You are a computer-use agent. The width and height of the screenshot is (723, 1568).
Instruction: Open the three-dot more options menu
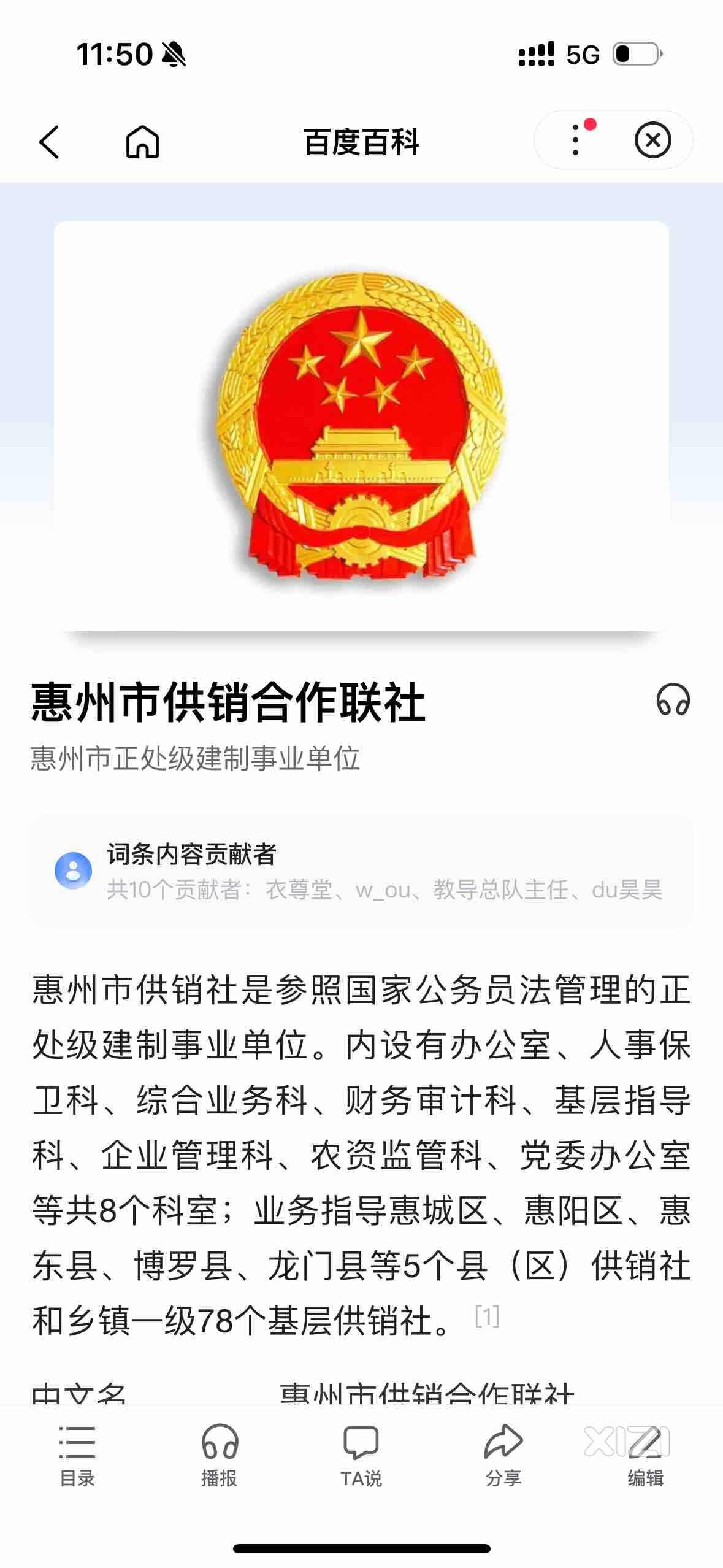[575, 140]
